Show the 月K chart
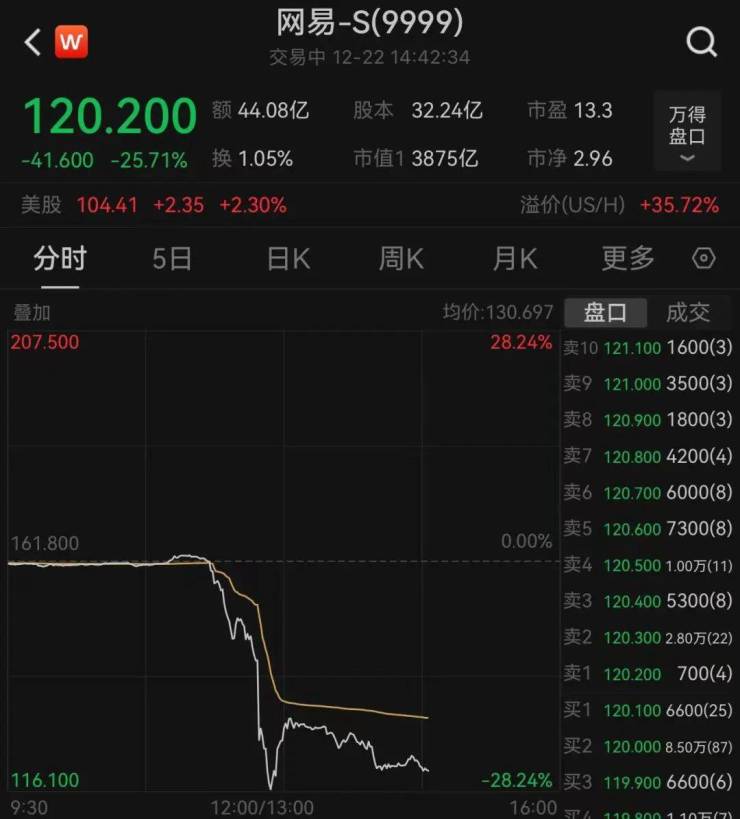 515,259
